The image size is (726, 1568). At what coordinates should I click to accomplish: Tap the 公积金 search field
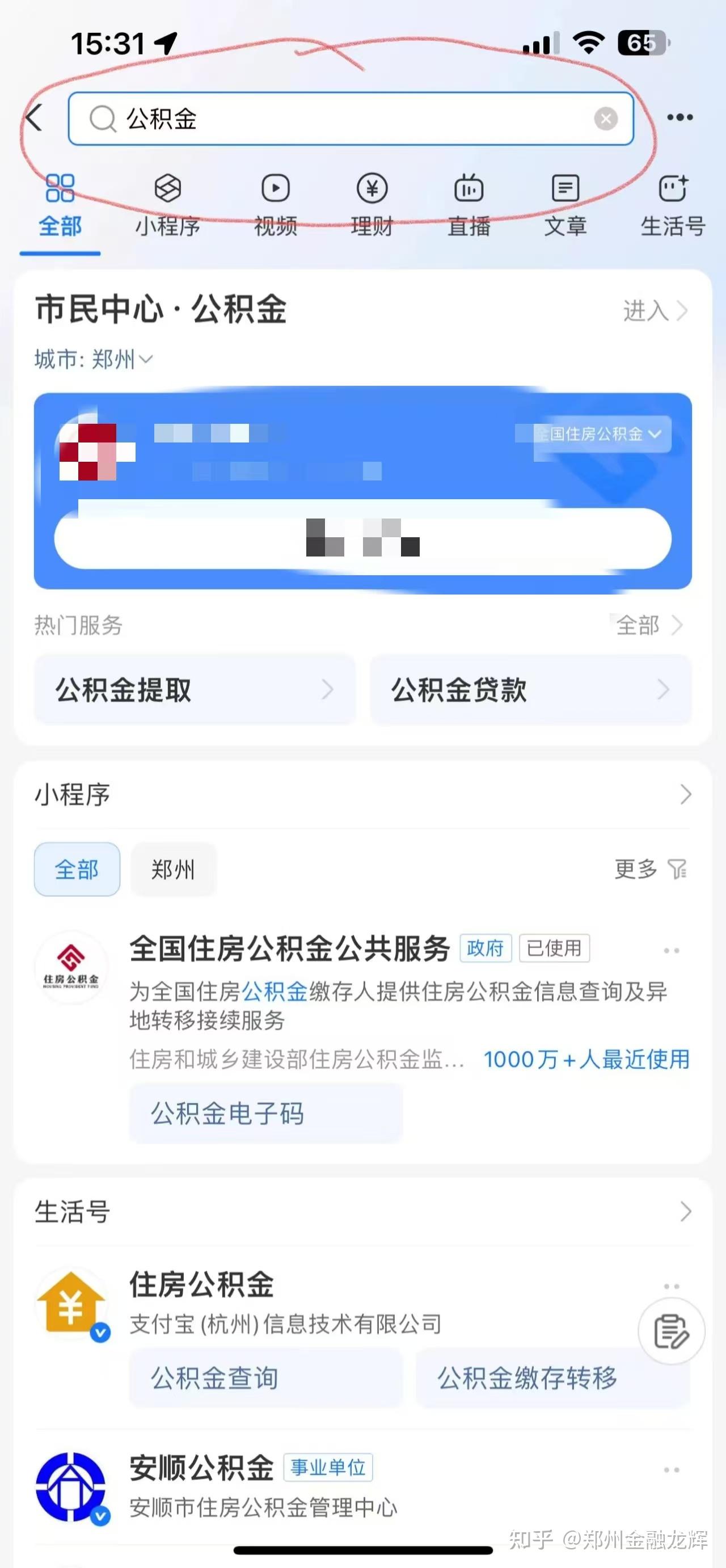click(x=351, y=119)
